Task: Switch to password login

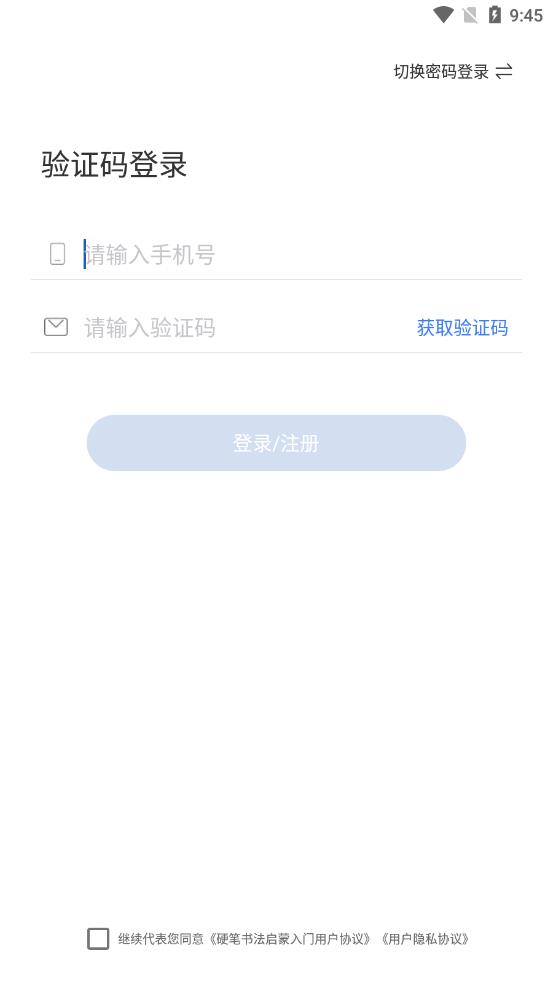Action: click(453, 71)
